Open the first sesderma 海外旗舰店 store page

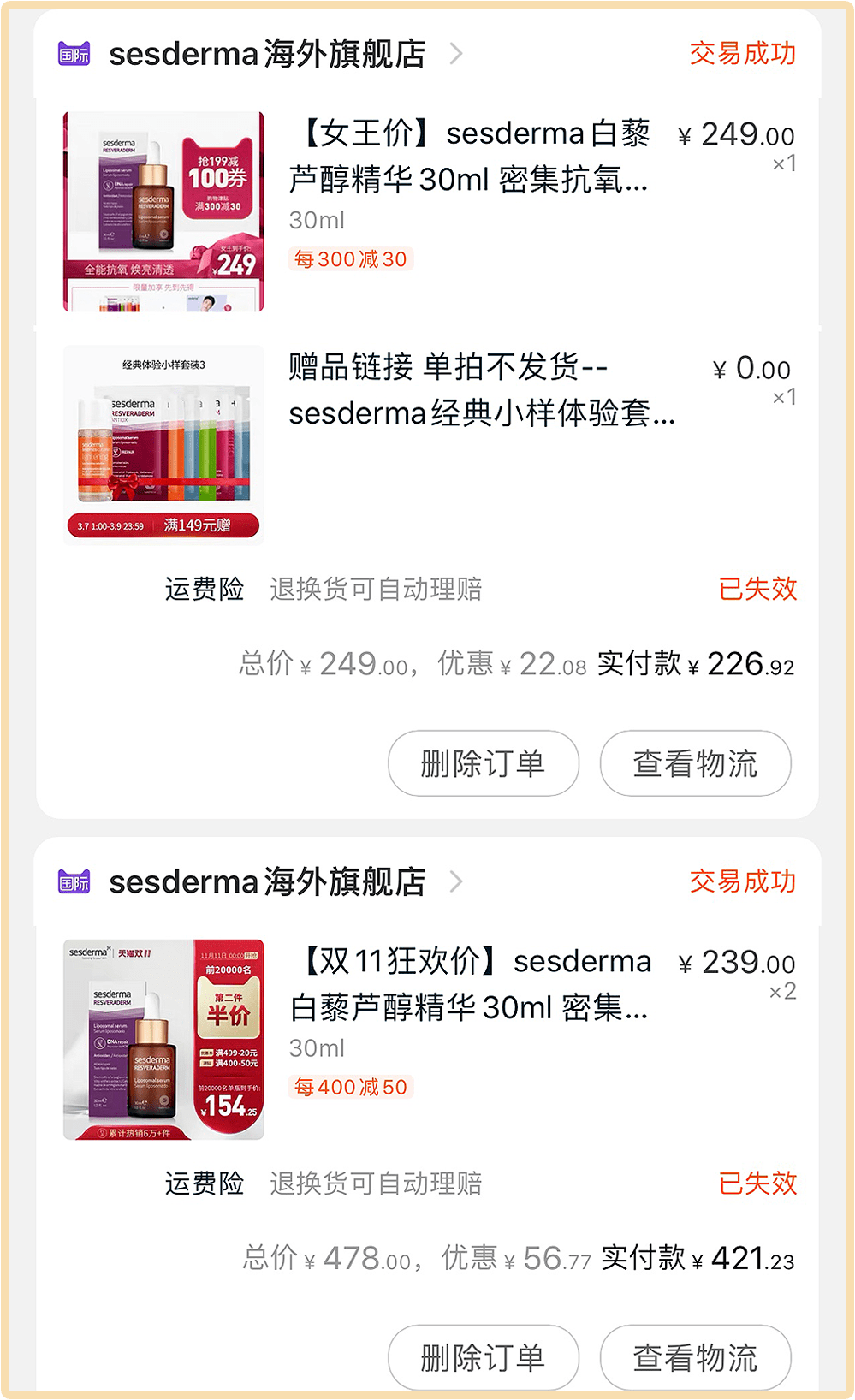[x=267, y=53]
